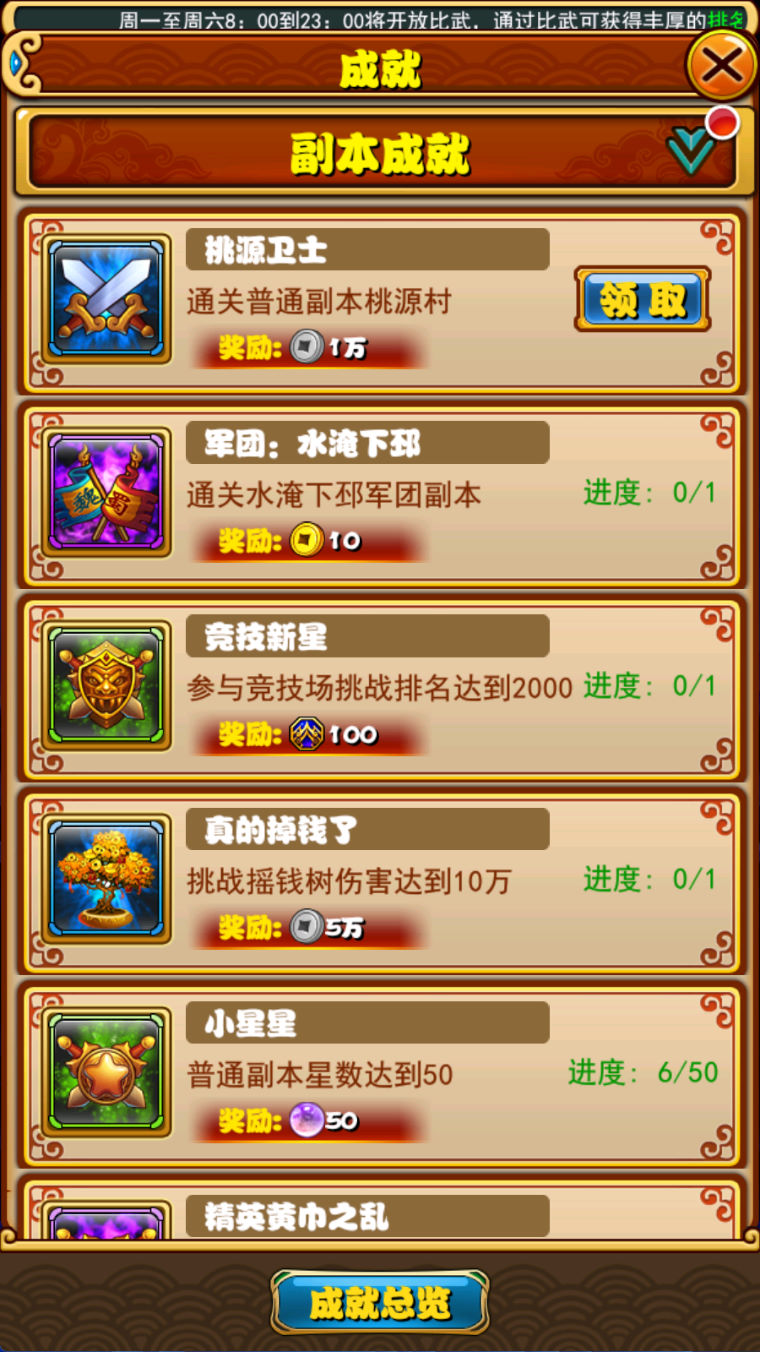Screen dimensions: 760x1352
Task: Expand the 副本成就 category dropdown
Action: pyautogui.click(x=691, y=152)
